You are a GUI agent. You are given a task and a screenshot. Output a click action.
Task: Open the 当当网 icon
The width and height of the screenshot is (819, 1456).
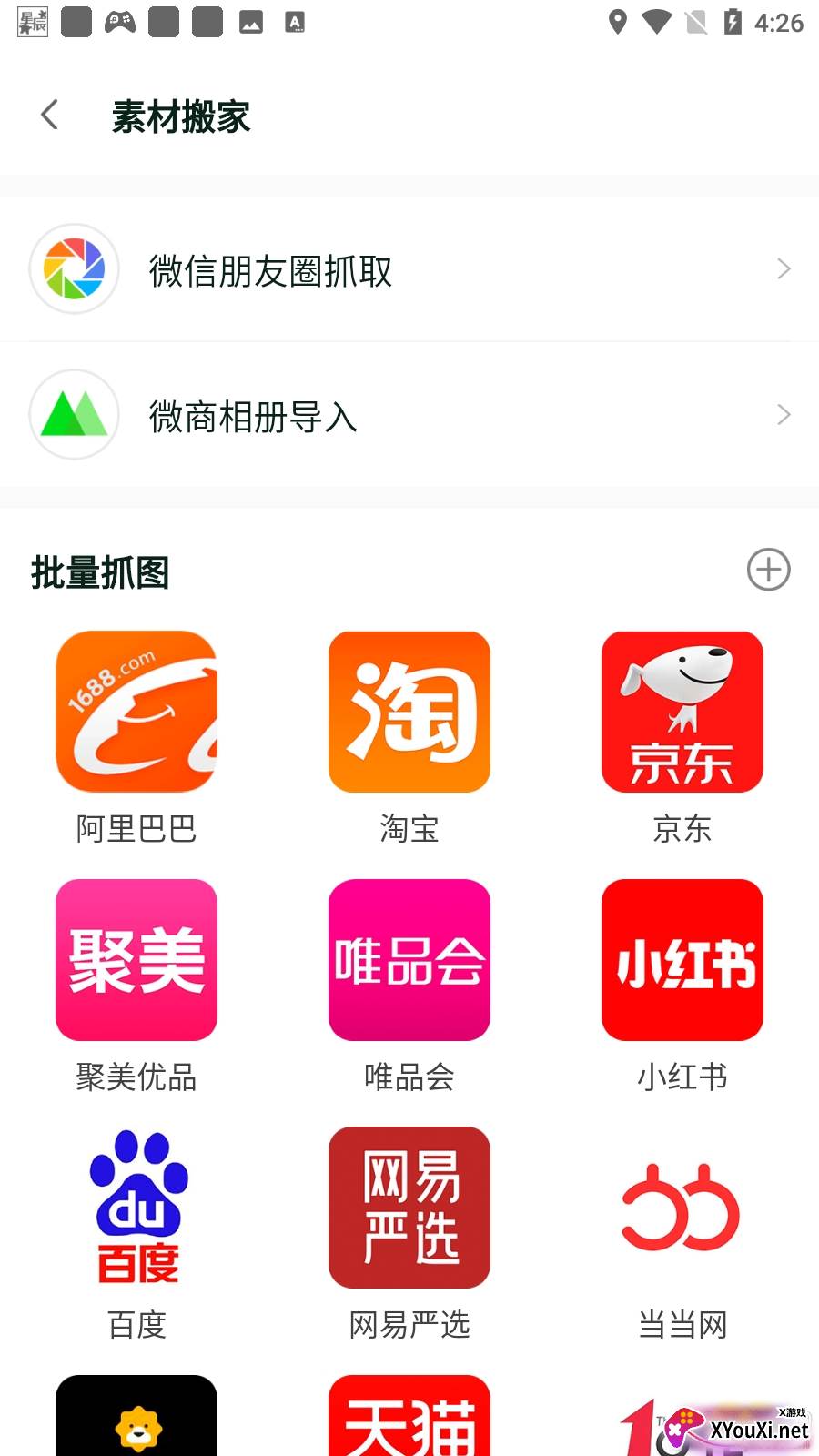(682, 1208)
